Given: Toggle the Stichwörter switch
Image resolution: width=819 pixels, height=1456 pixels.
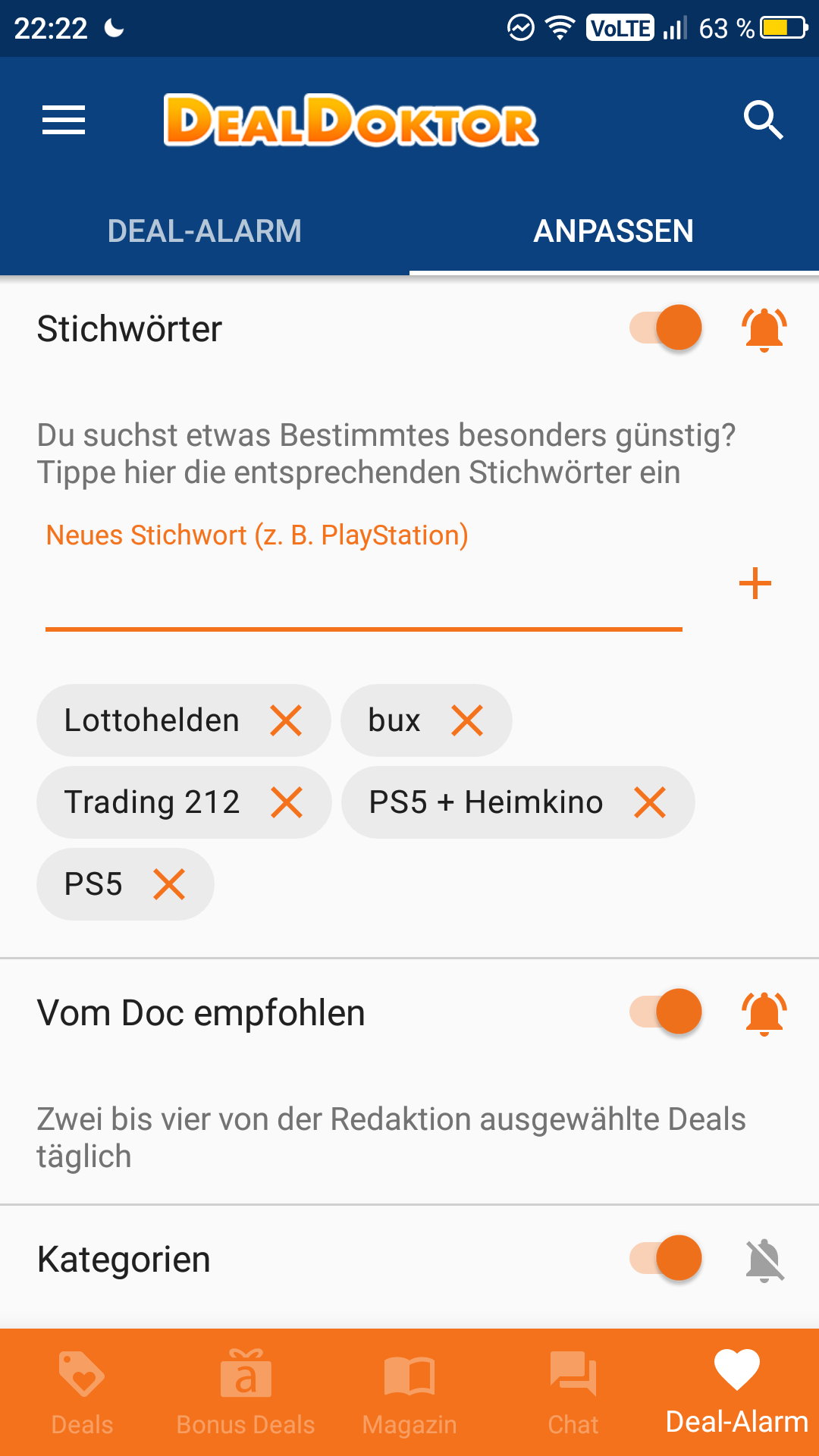Looking at the screenshot, I should point(666,328).
